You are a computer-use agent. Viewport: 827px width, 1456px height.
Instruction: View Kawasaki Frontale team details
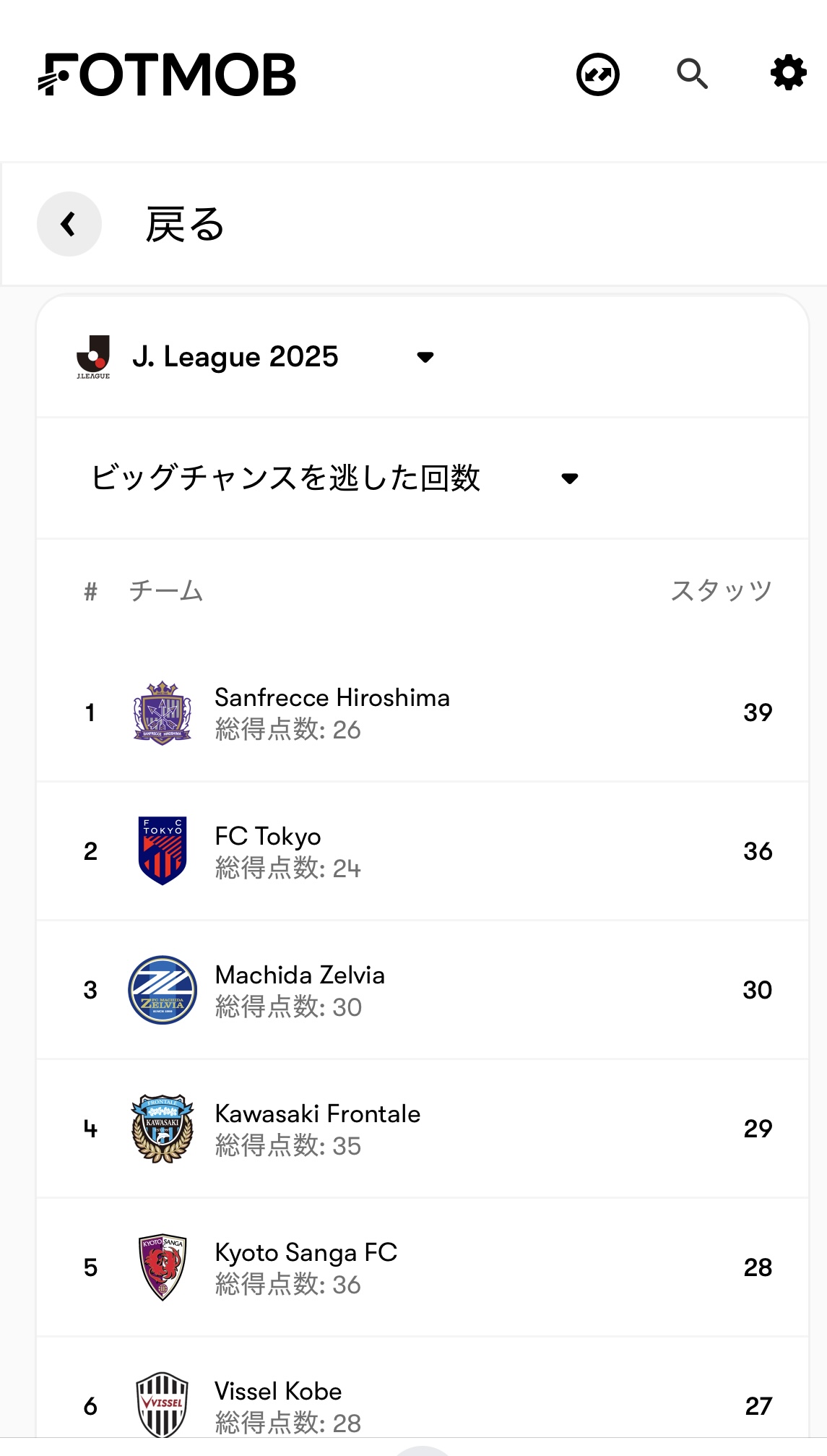(423, 1129)
